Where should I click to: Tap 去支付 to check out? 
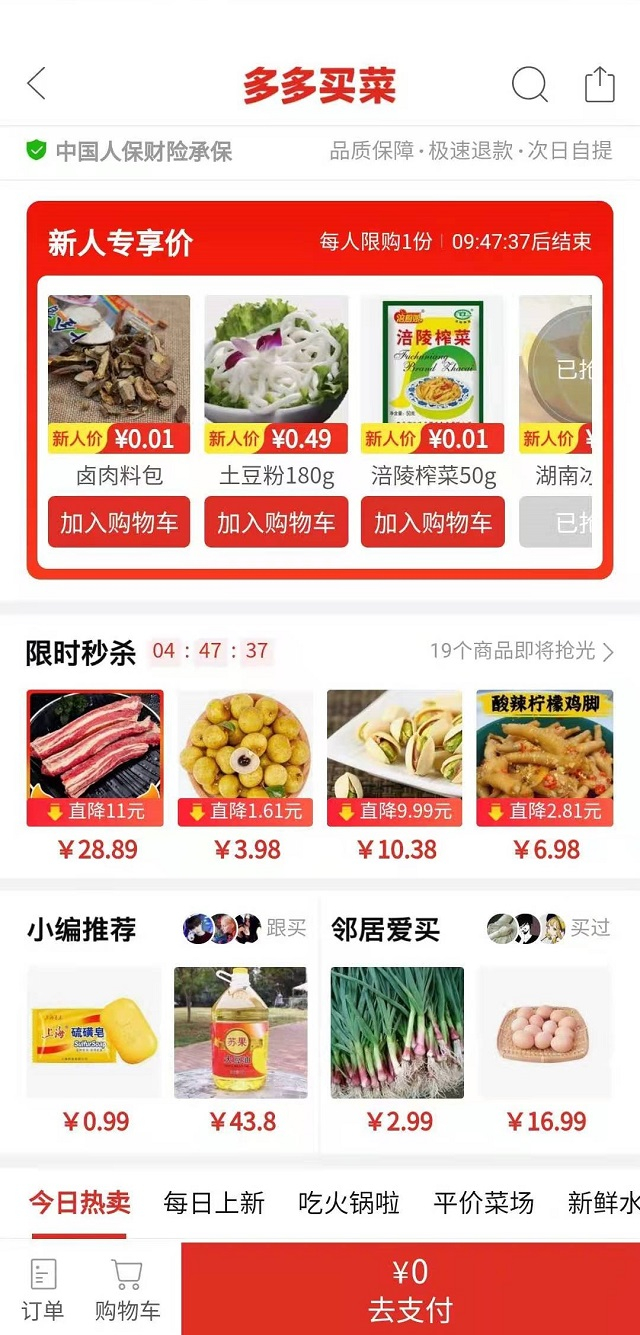click(410, 1289)
